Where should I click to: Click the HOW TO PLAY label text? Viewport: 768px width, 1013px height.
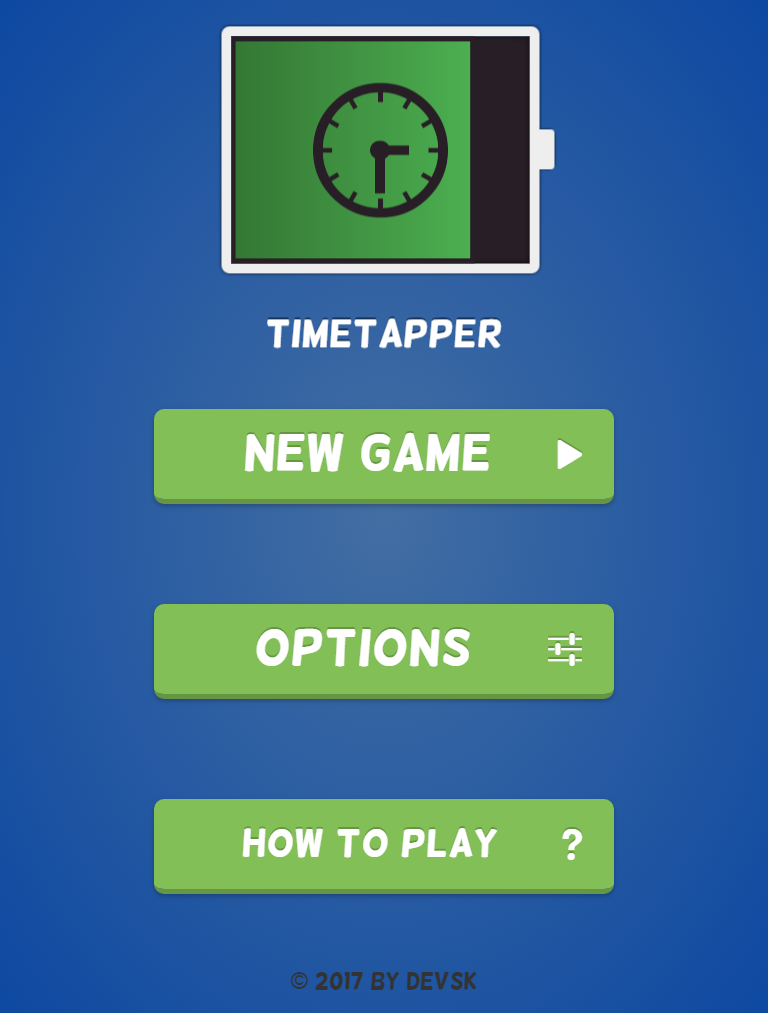pyautogui.click(x=367, y=843)
